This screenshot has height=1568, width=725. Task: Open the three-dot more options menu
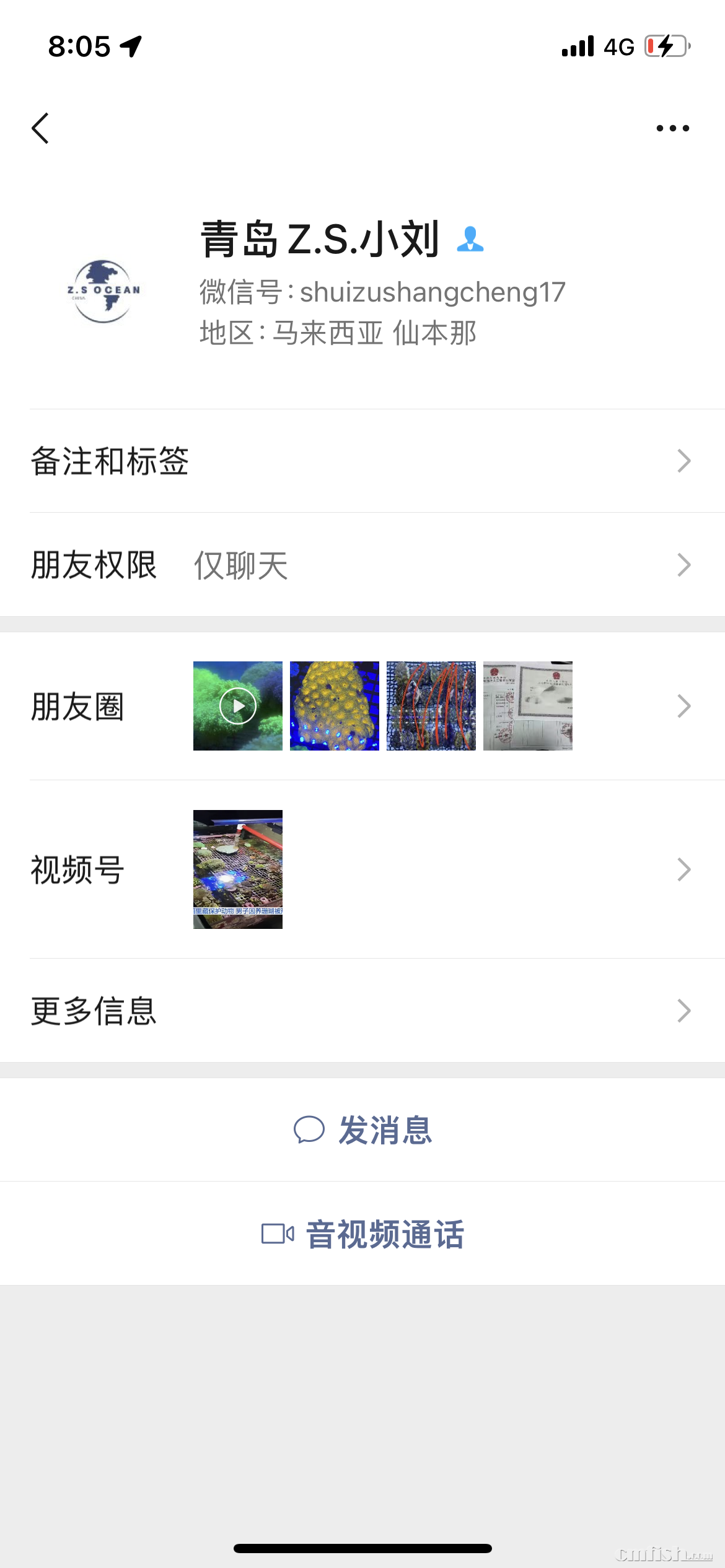click(672, 128)
